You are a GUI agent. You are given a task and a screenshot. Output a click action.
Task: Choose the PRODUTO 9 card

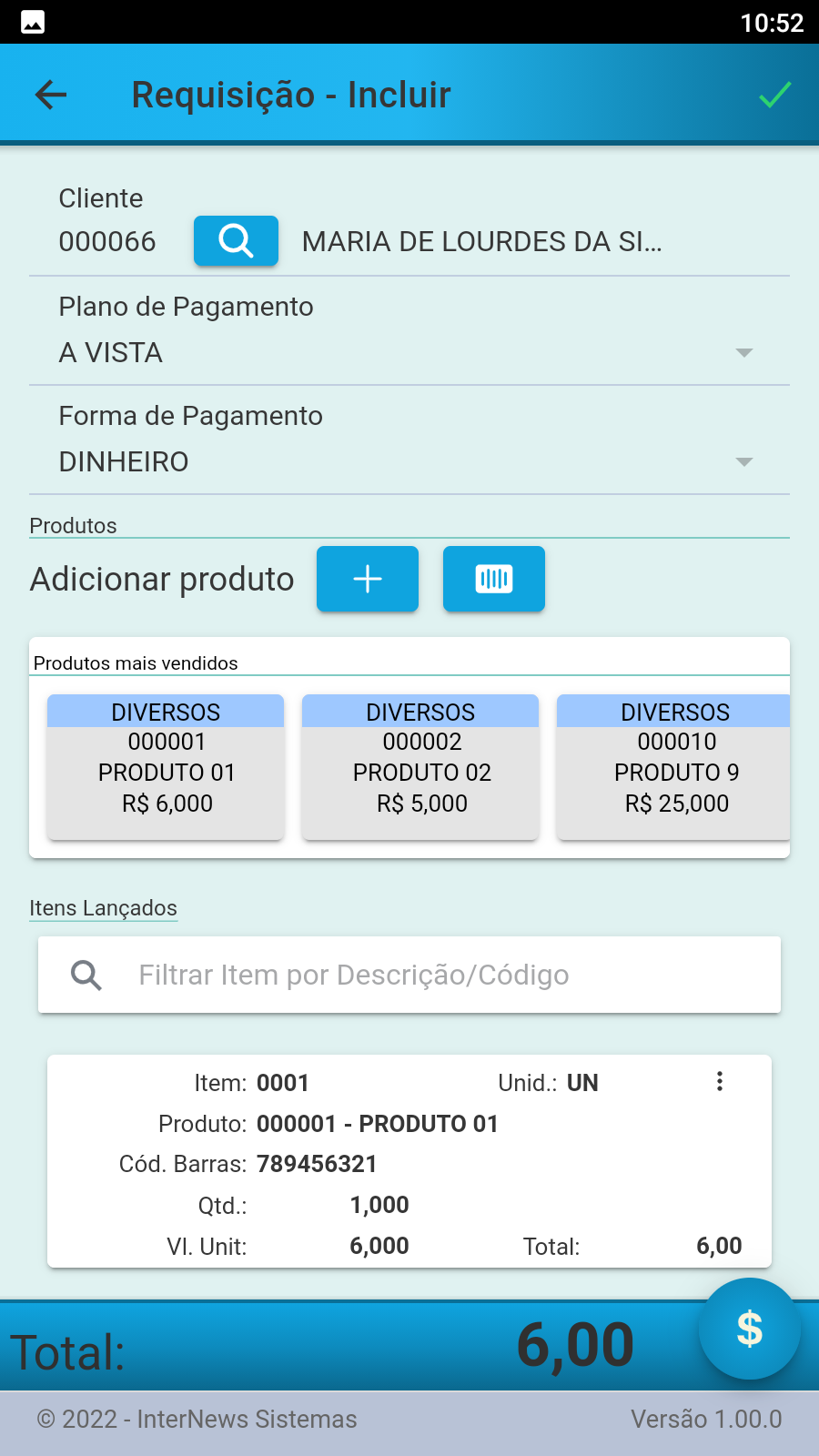[x=673, y=766]
